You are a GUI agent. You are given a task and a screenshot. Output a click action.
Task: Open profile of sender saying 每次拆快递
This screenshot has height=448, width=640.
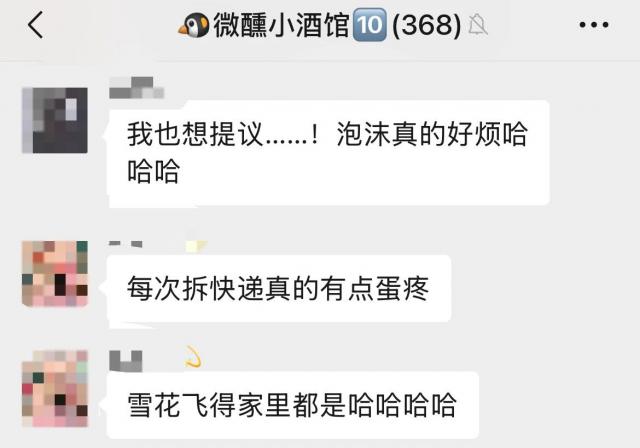pyautogui.click(x=54, y=273)
